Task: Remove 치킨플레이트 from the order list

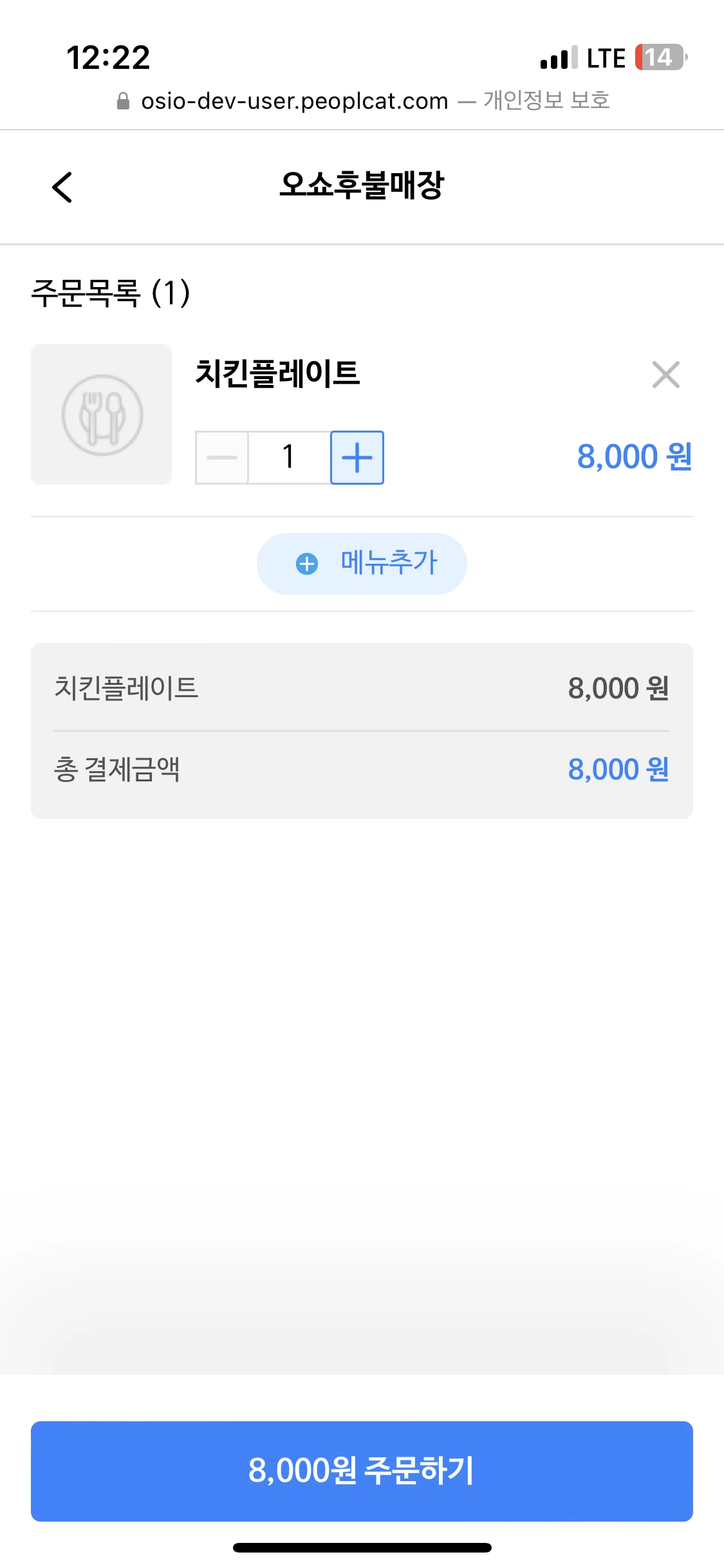Action: (665, 375)
